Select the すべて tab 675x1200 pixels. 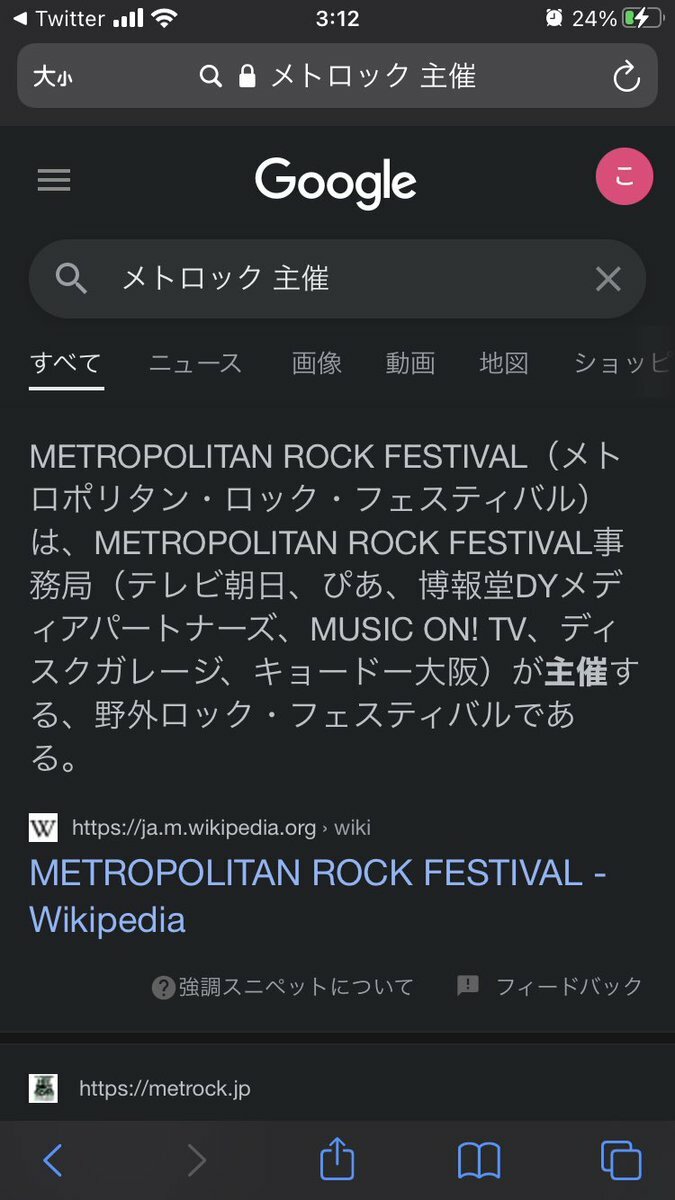pos(66,363)
